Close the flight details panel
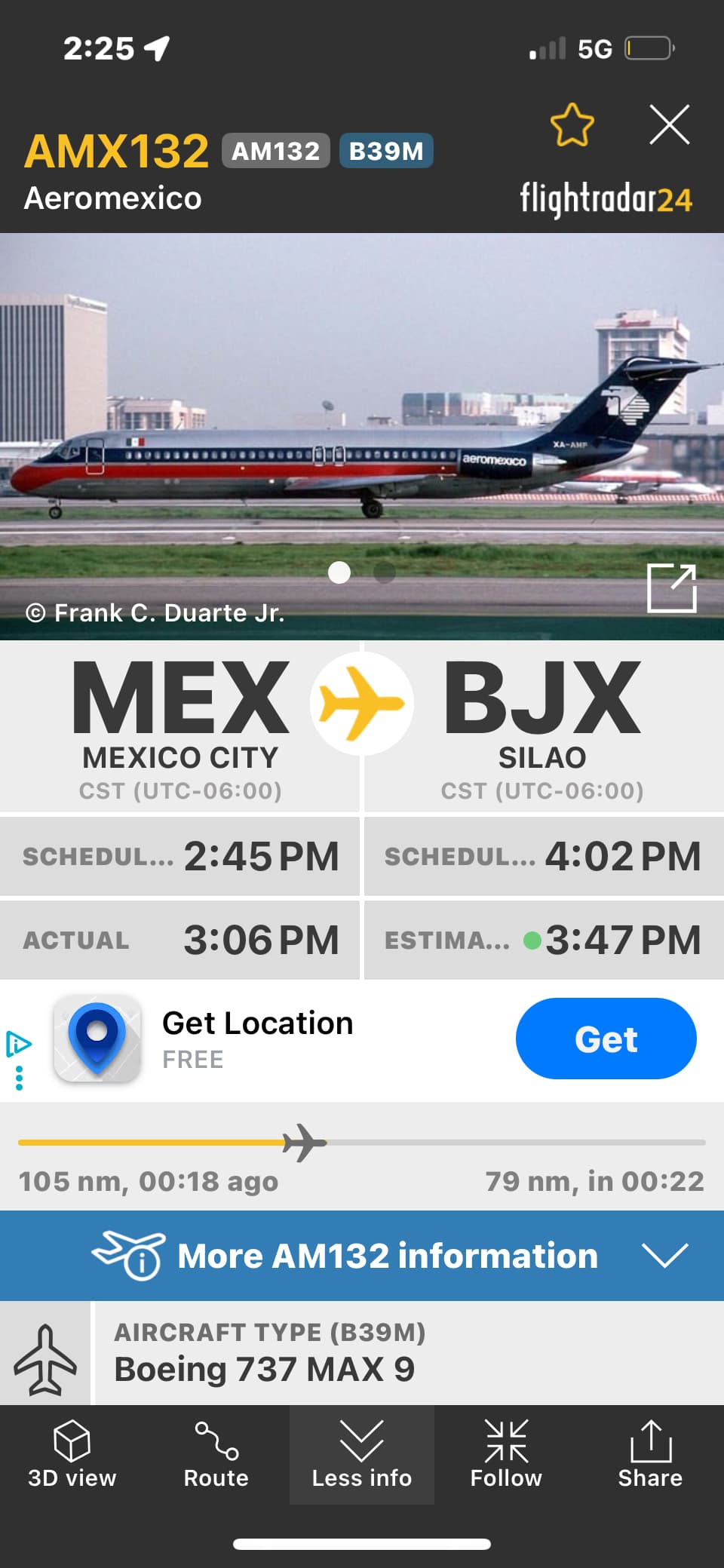 (669, 124)
